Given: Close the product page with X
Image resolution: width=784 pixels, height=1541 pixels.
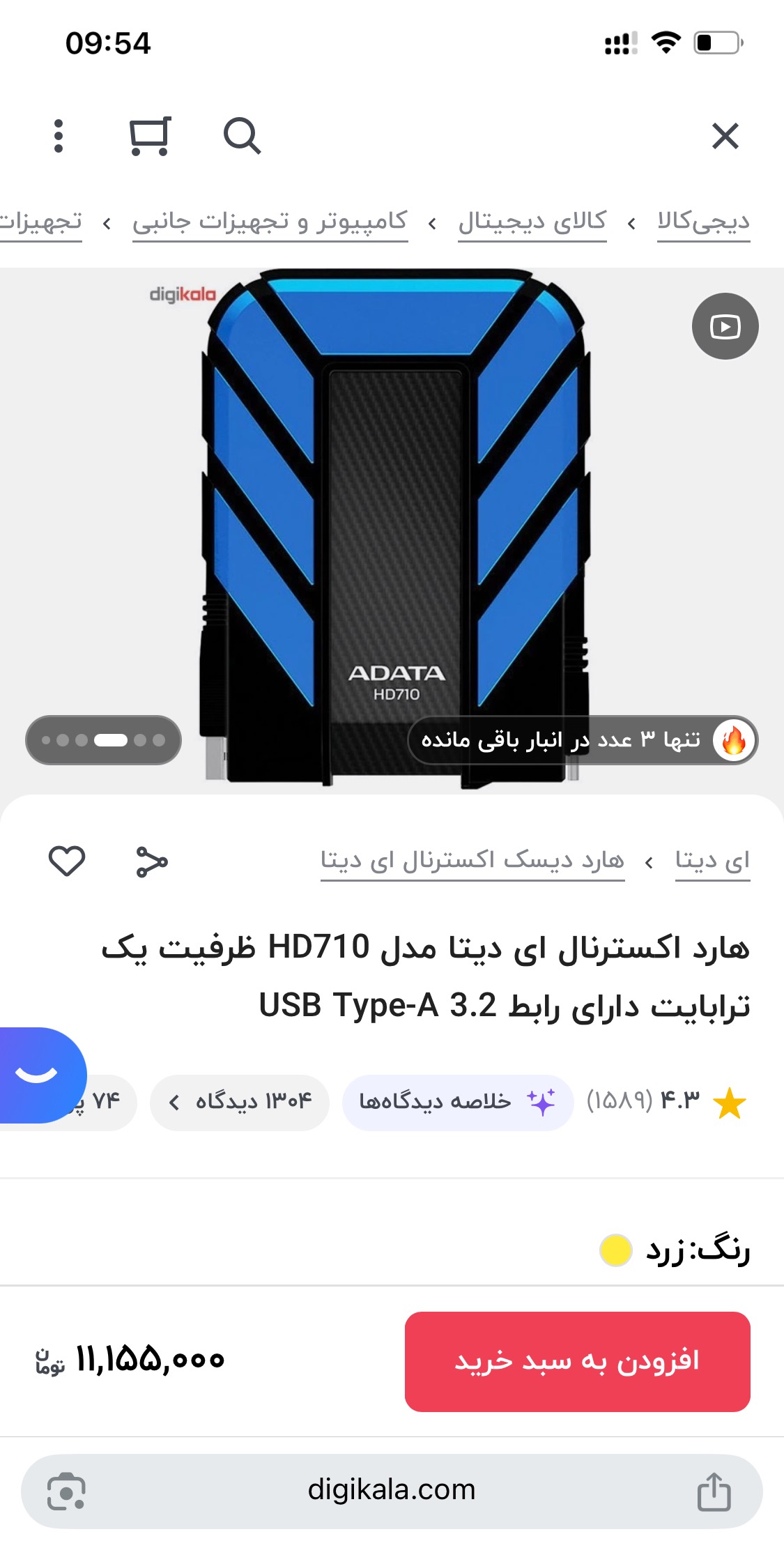Looking at the screenshot, I should 725,136.
